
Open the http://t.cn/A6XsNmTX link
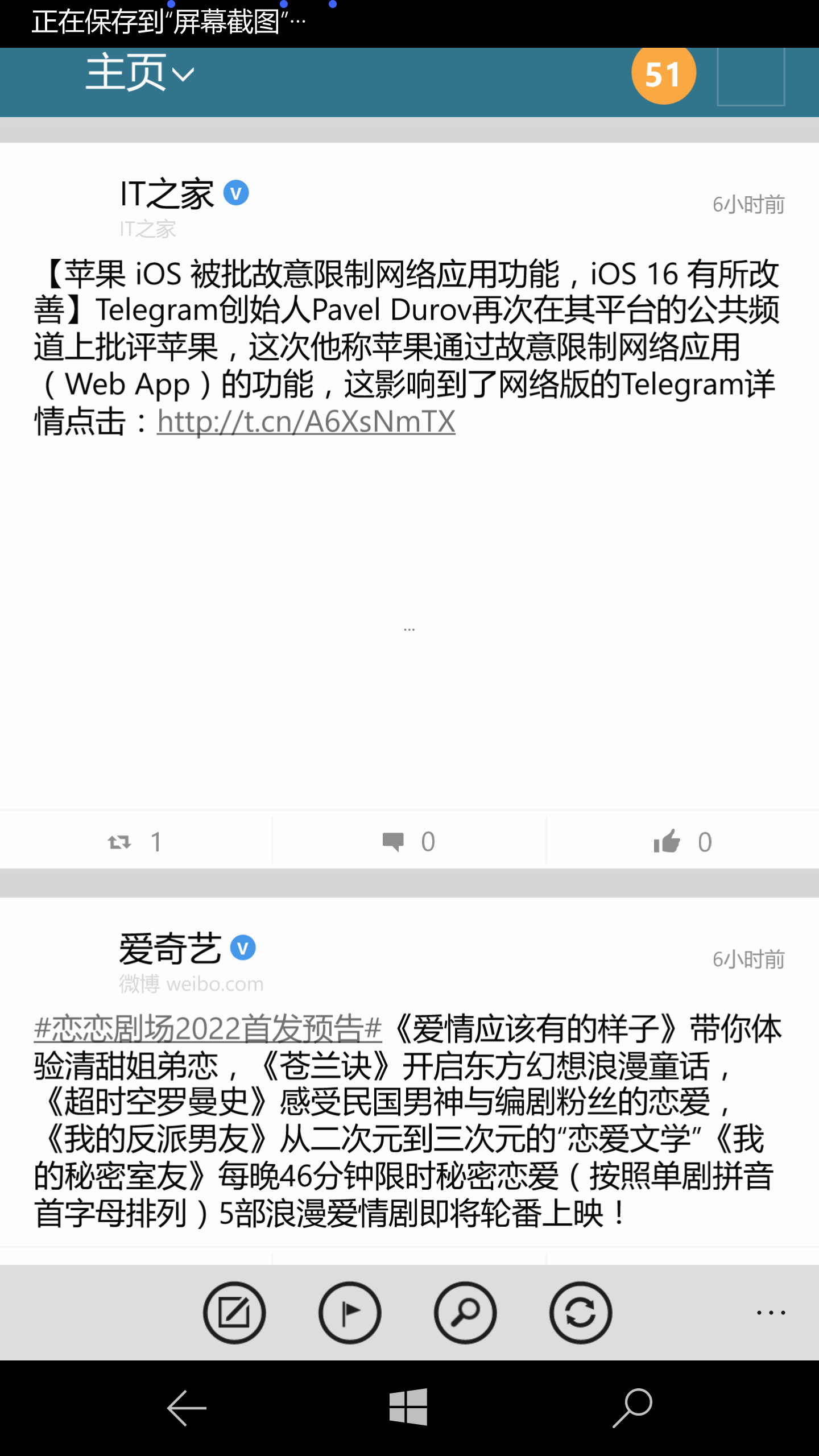tap(306, 422)
